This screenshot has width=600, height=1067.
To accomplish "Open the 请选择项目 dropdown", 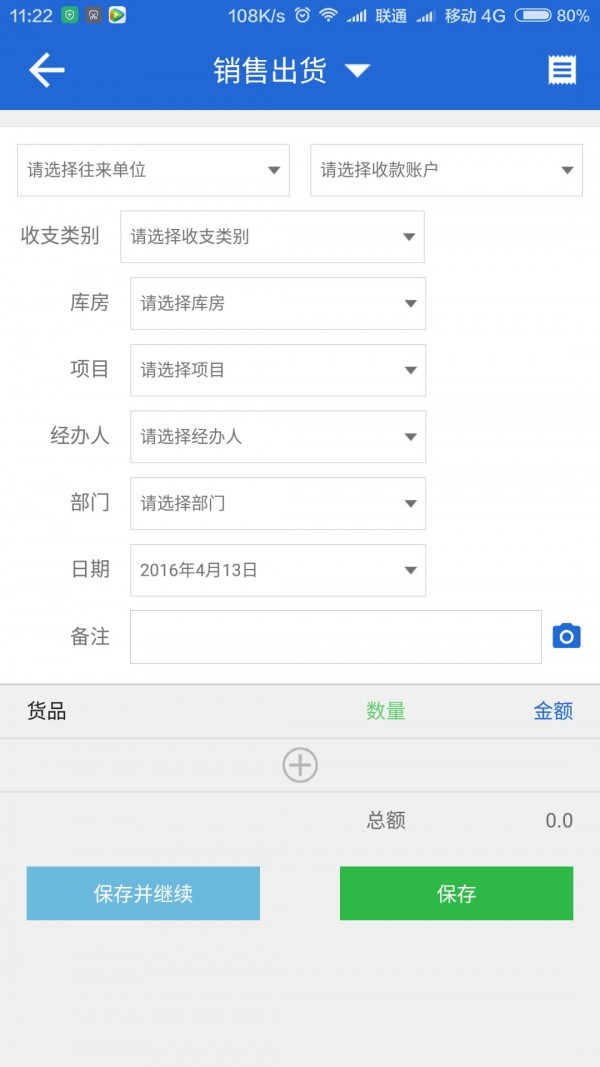I will tap(278, 370).
